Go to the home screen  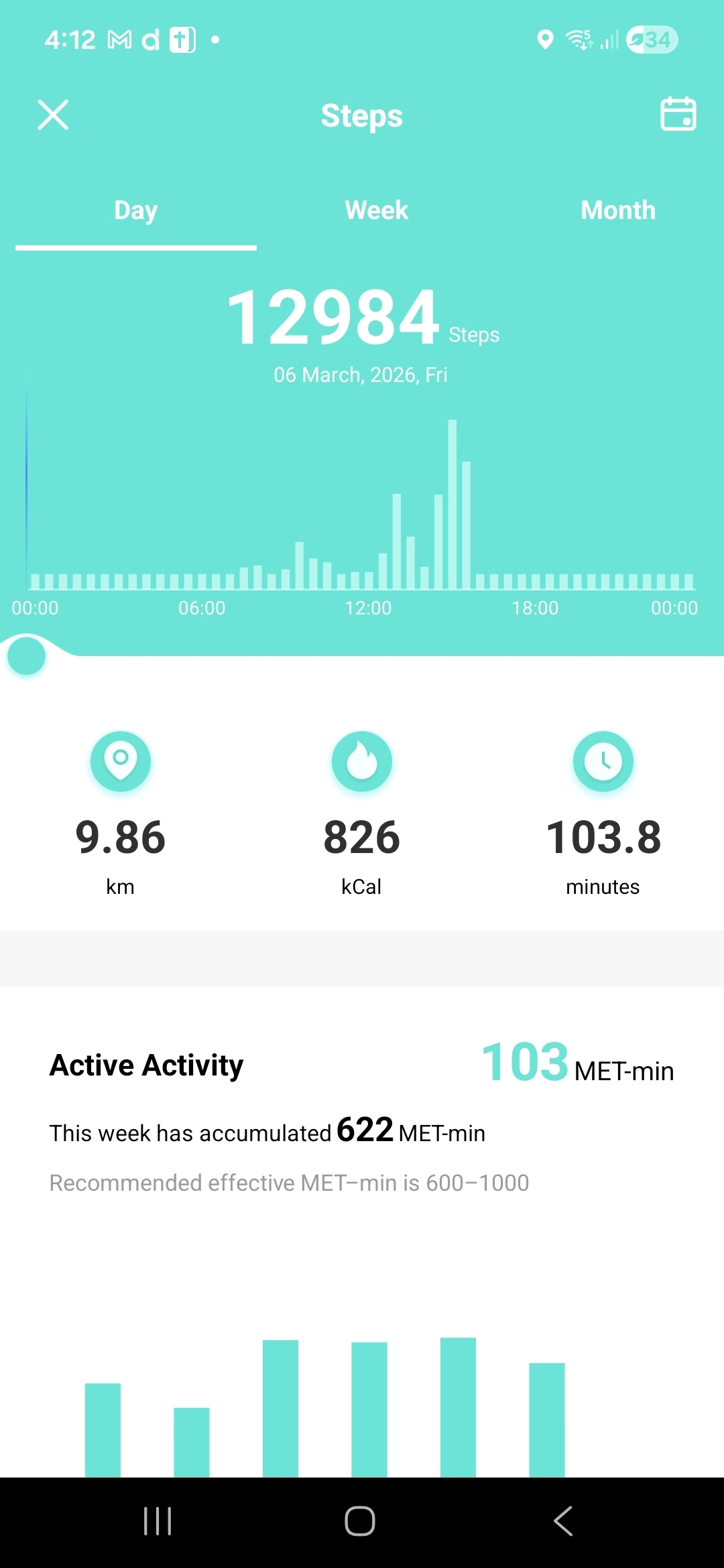(x=360, y=1520)
